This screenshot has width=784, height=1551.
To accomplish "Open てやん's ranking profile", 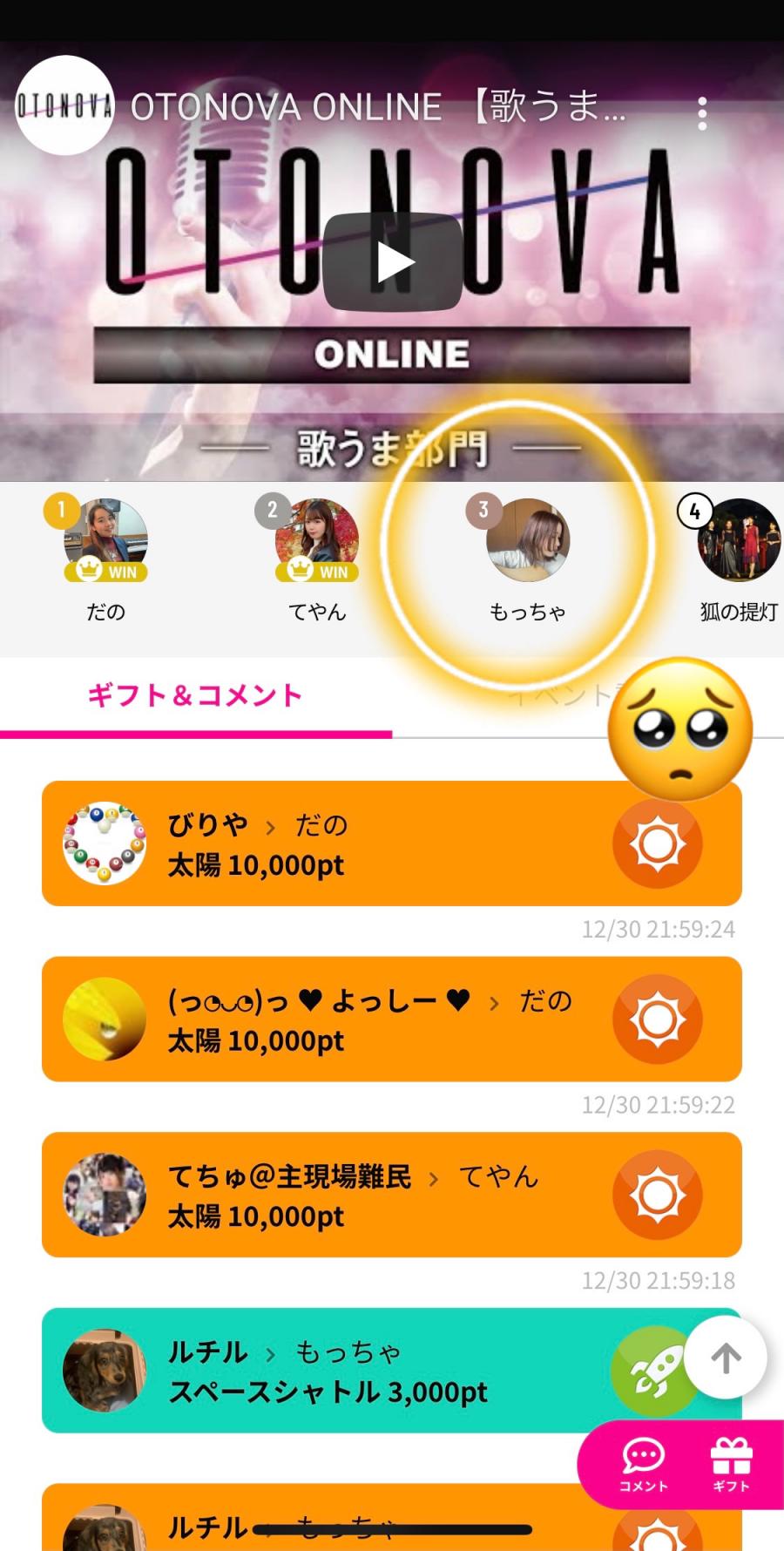I will point(316,542).
